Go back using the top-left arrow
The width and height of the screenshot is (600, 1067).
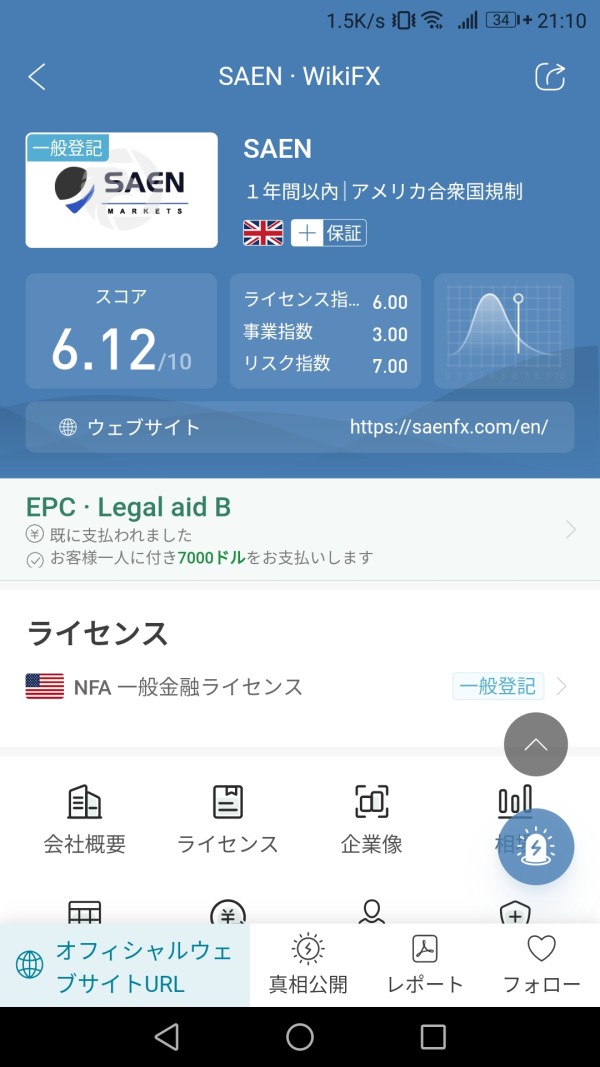pyautogui.click(x=37, y=77)
